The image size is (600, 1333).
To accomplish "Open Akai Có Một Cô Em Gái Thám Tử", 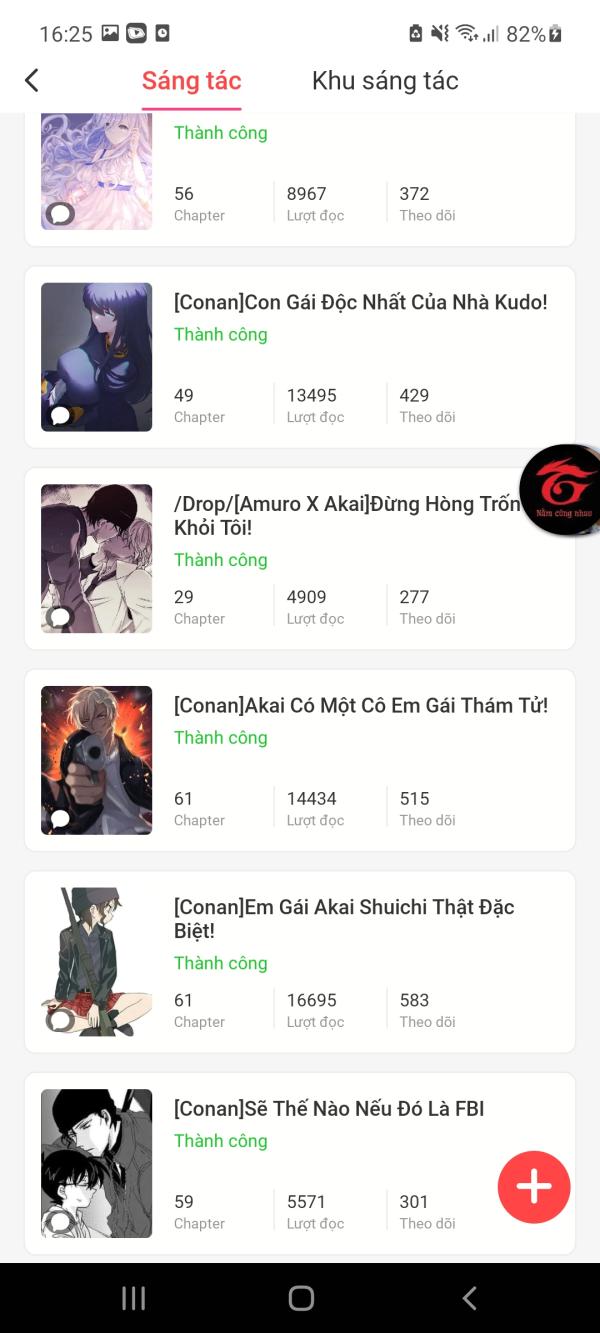I will (360, 705).
